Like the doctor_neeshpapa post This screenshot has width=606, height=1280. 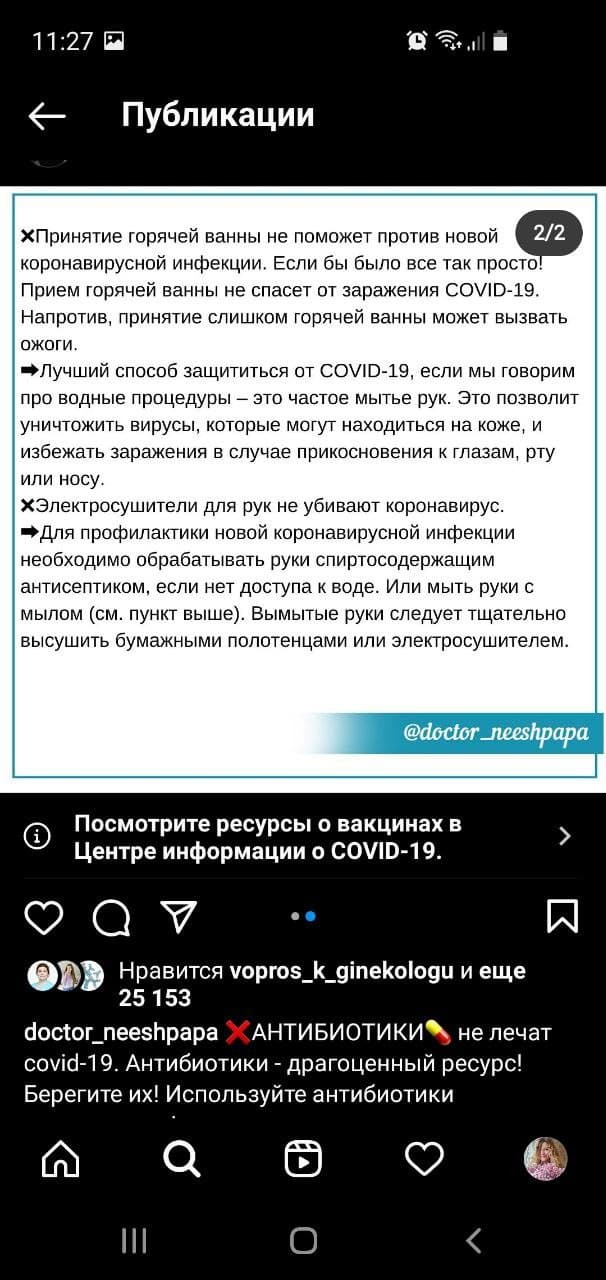(x=43, y=916)
